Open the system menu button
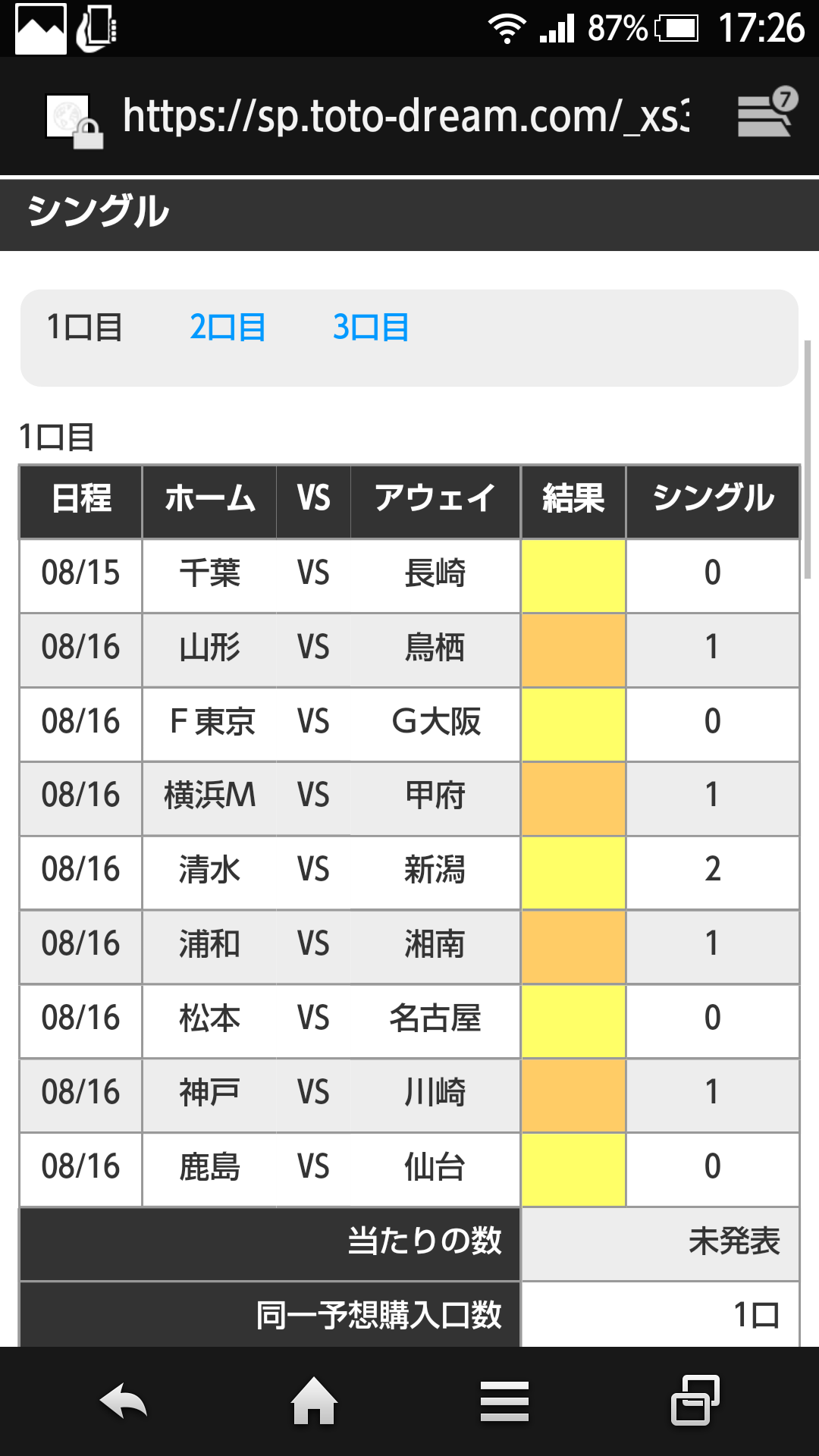This screenshot has width=819, height=1456. tap(504, 1401)
